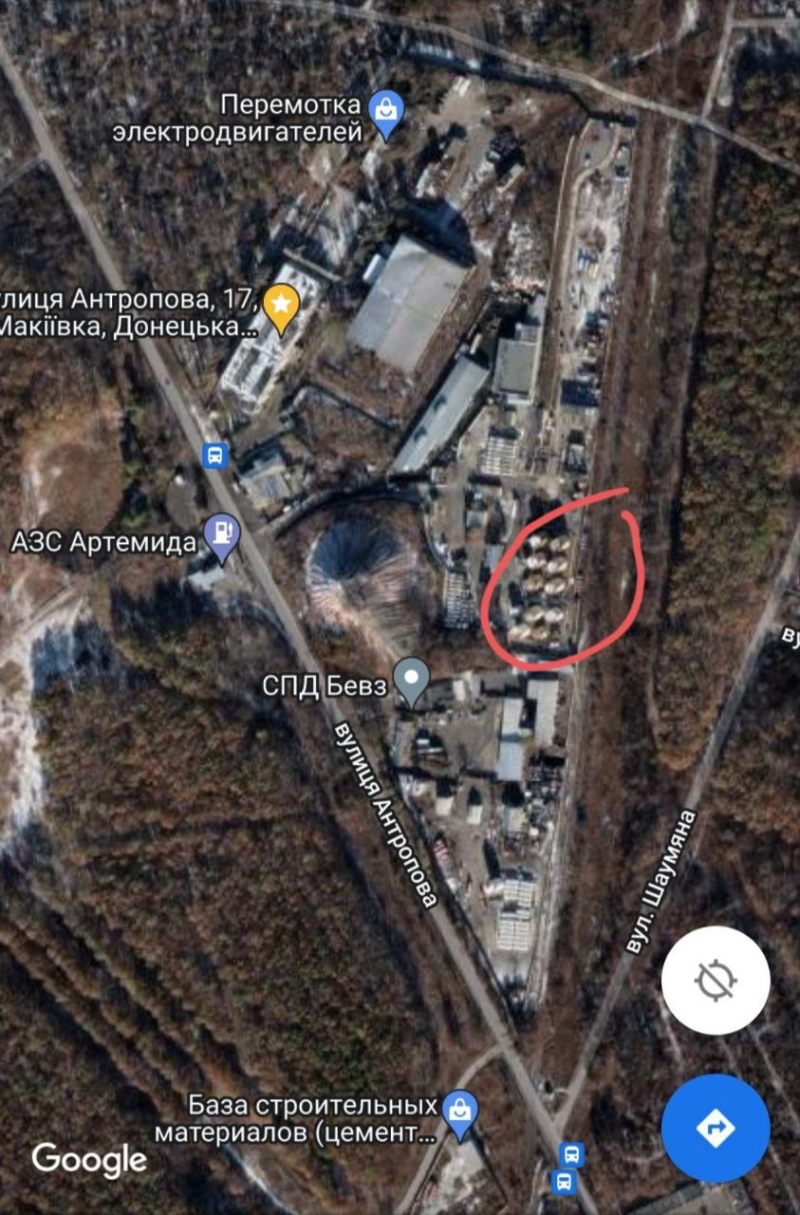Center the map on my location
800x1215 pixels.
pyautogui.click(x=715, y=980)
